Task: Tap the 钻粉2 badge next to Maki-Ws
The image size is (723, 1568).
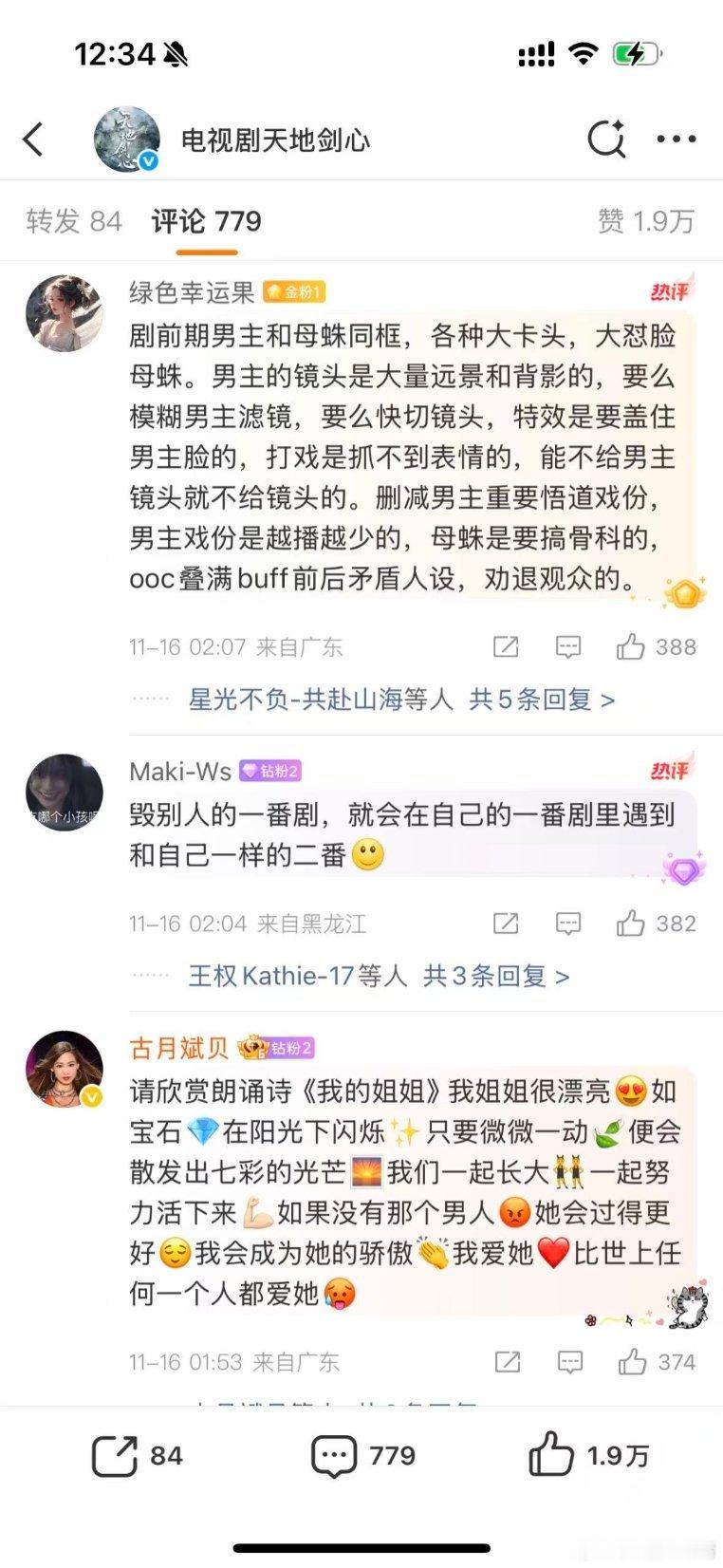Action: point(272,772)
